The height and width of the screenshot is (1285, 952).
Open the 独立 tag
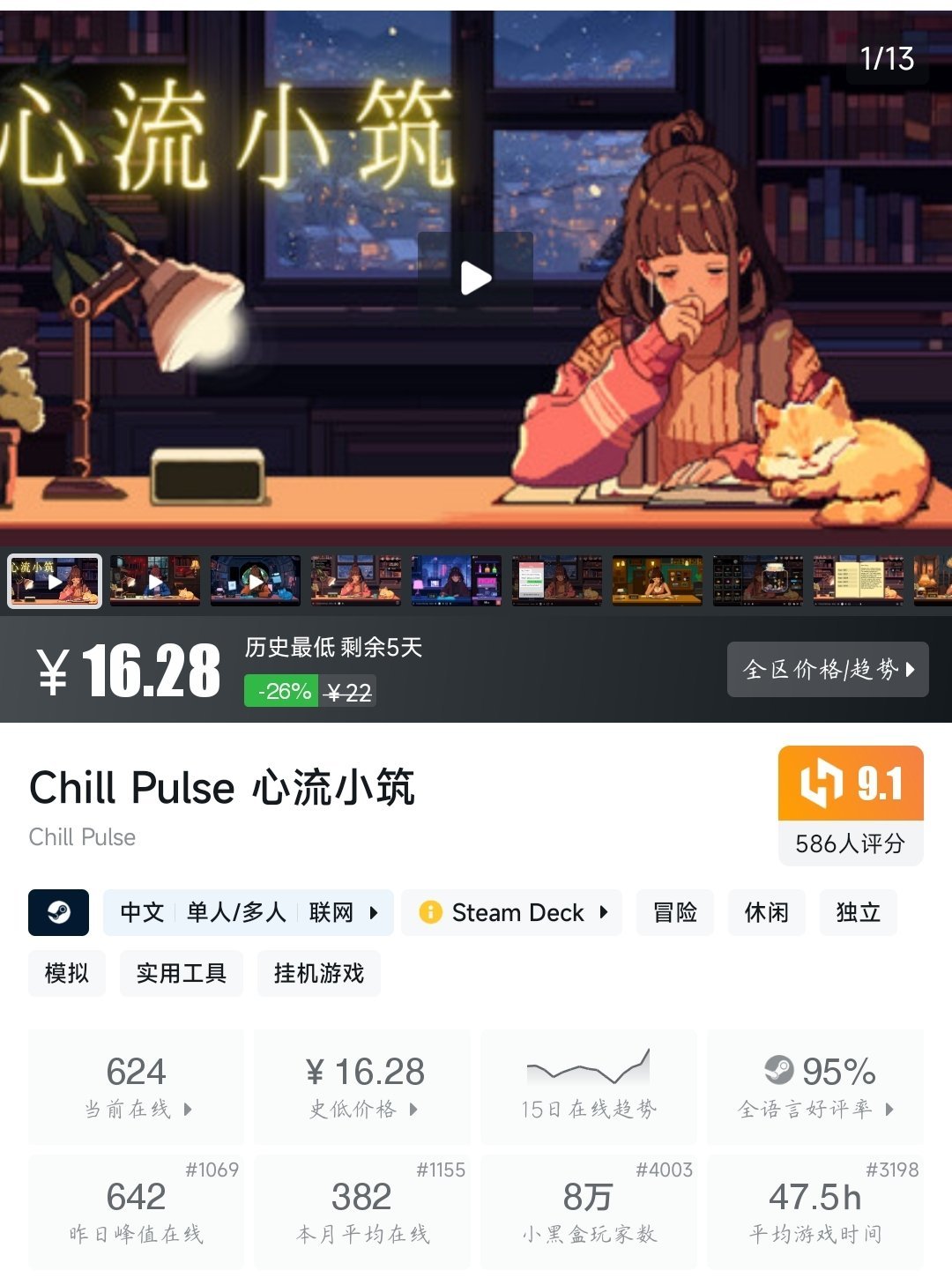858,912
